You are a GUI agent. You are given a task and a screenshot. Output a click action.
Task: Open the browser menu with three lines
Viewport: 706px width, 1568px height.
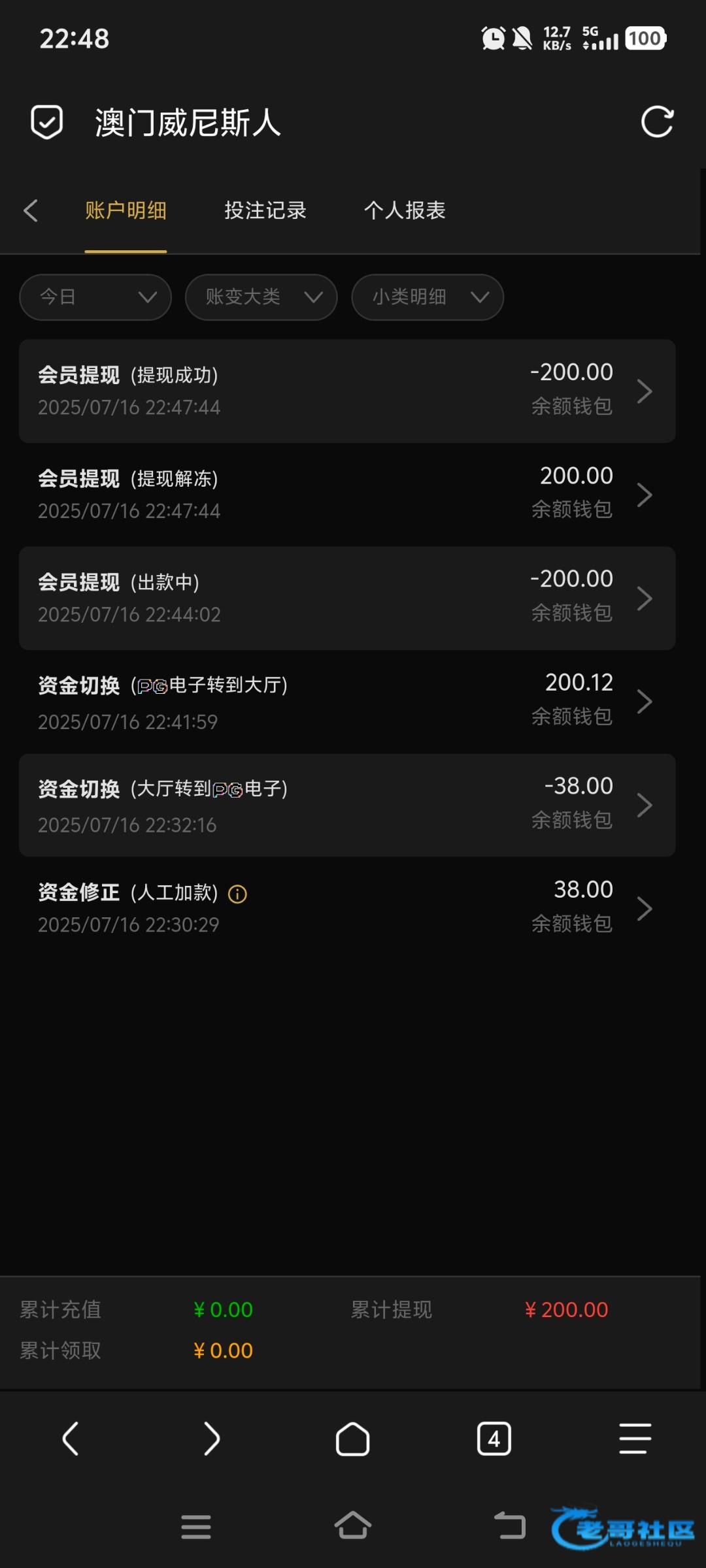(x=635, y=1439)
